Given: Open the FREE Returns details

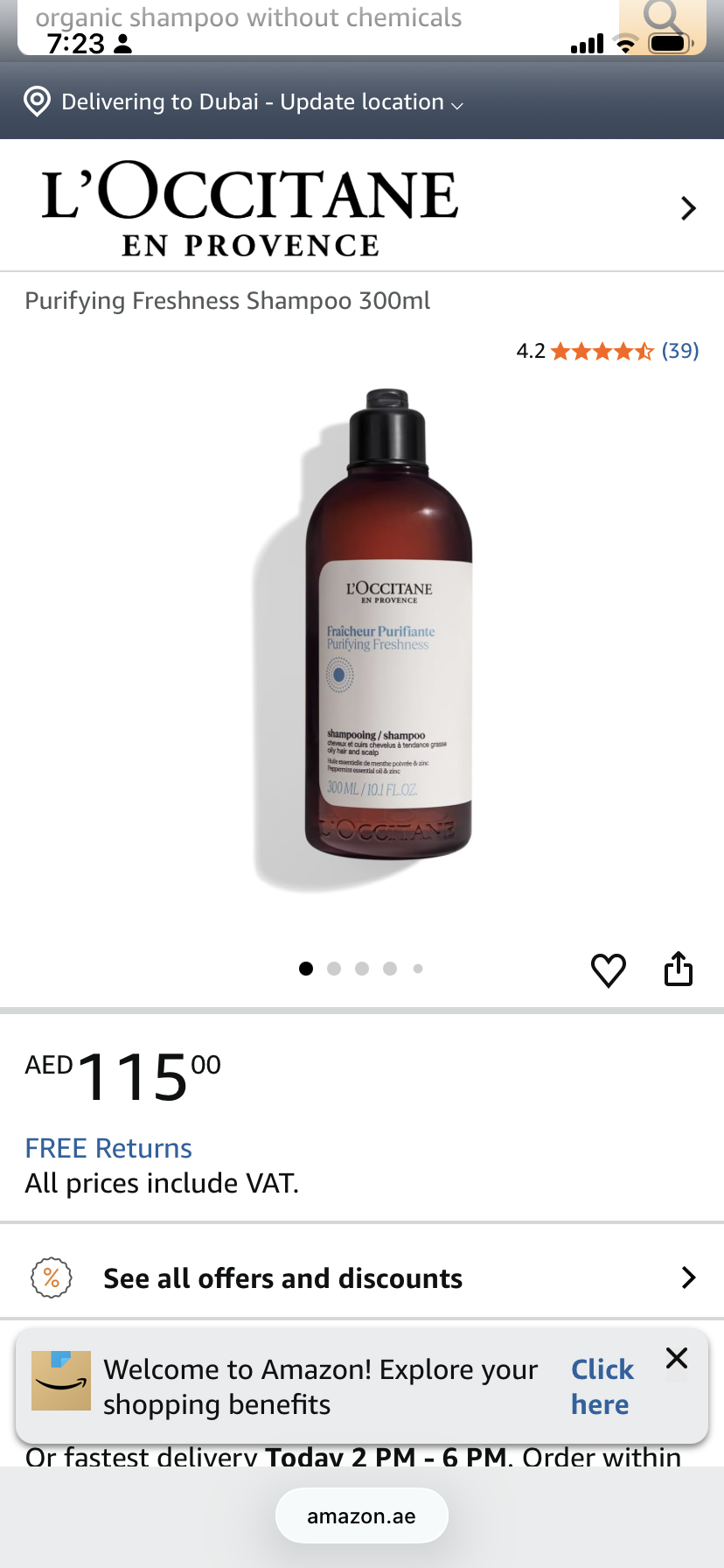Looking at the screenshot, I should (x=108, y=1148).
